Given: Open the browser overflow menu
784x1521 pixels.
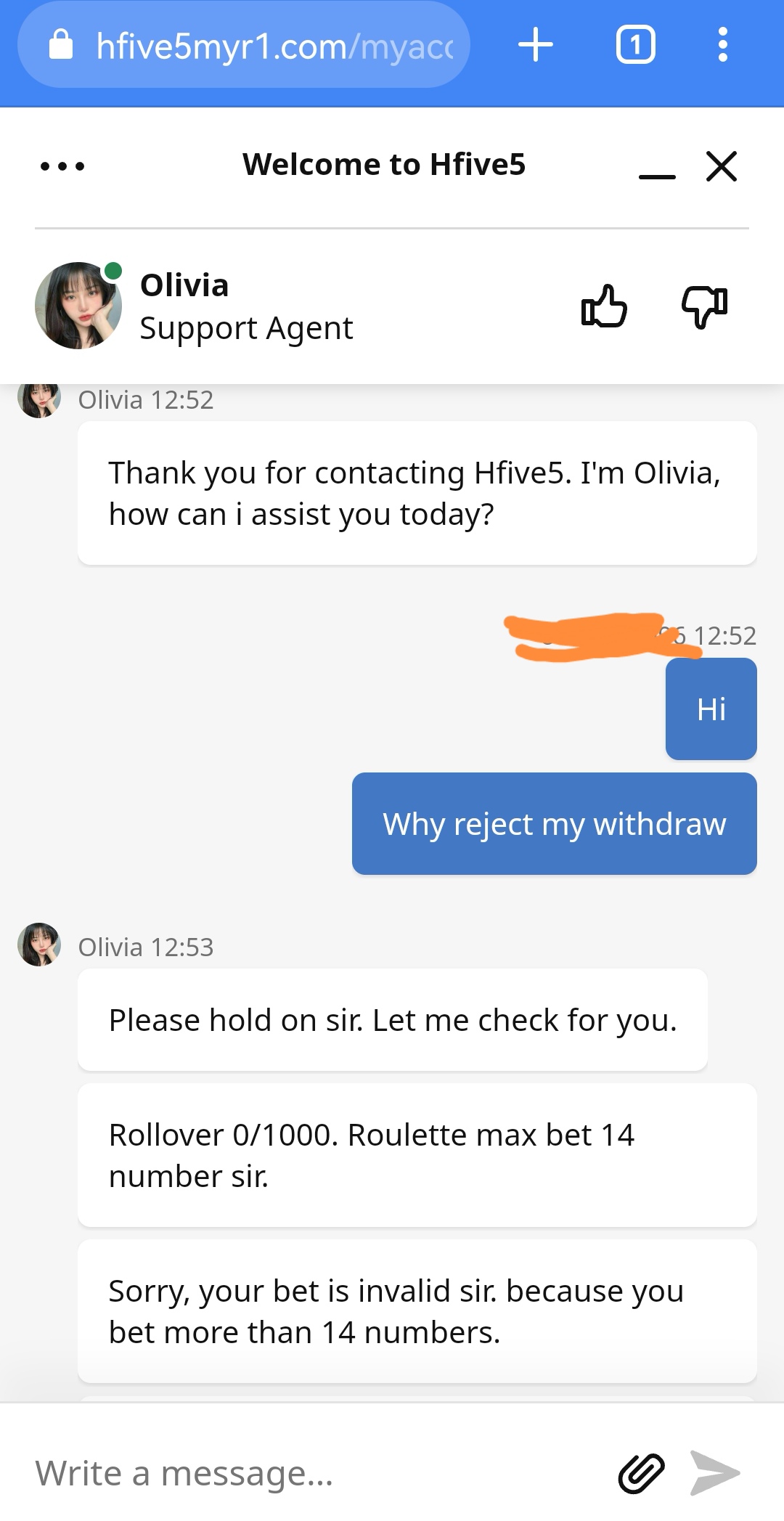Looking at the screenshot, I should (x=722, y=45).
